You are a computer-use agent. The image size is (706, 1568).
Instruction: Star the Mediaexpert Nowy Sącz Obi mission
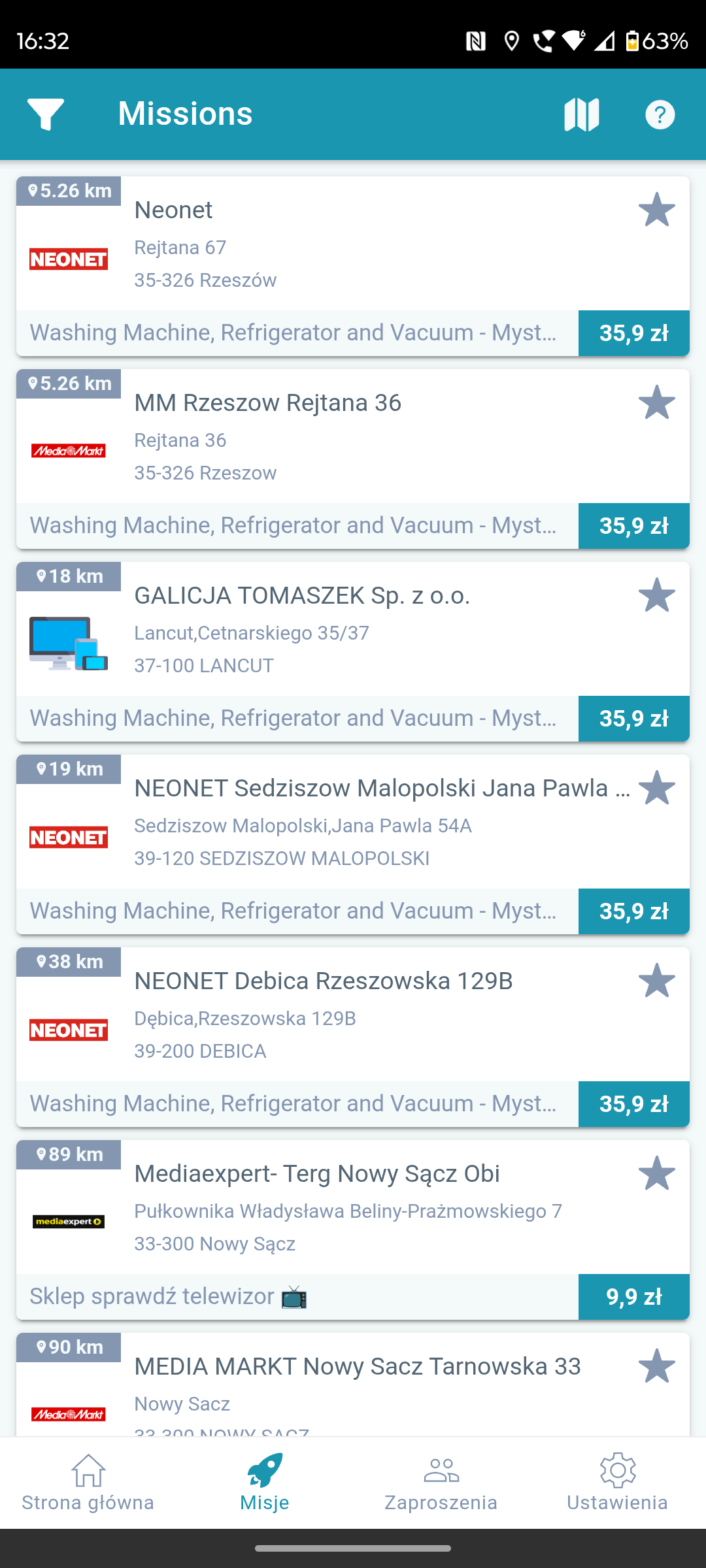tap(656, 1173)
